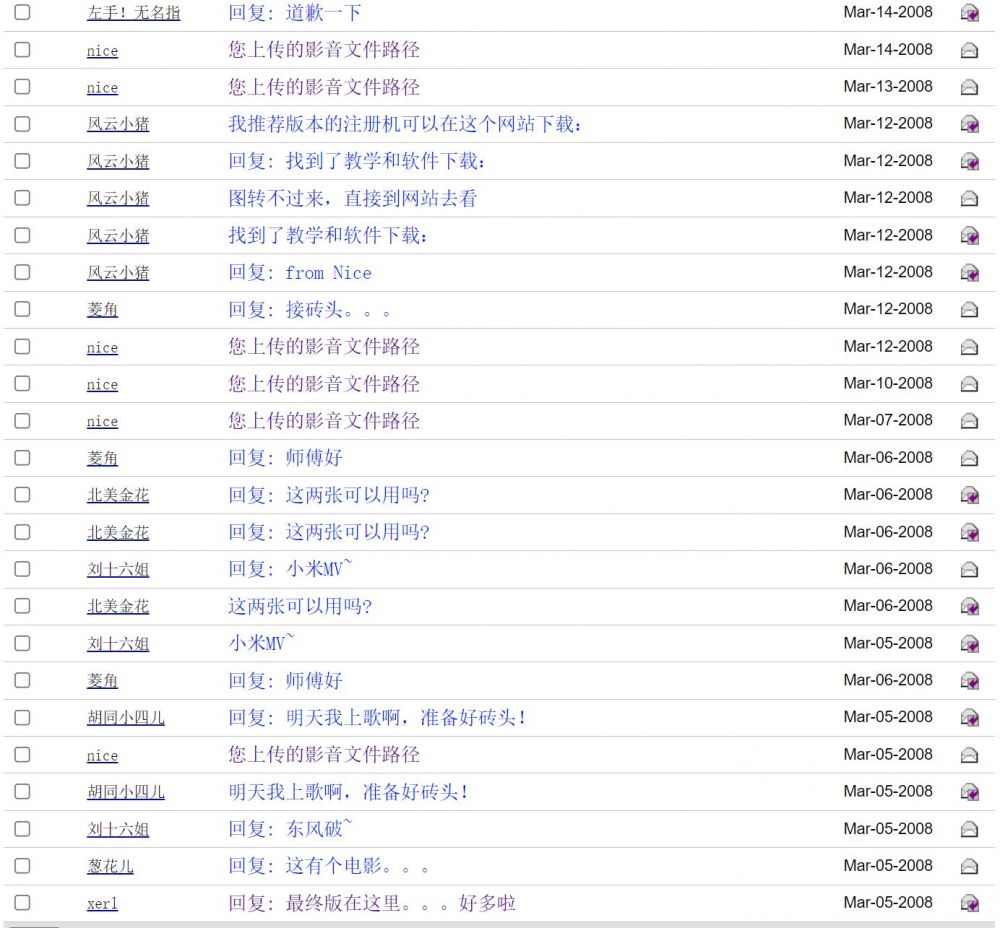This screenshot has width=1000, height=928.
Task: Select checkbox for 回复：道歉一下 message
Action: pos(22,13)
